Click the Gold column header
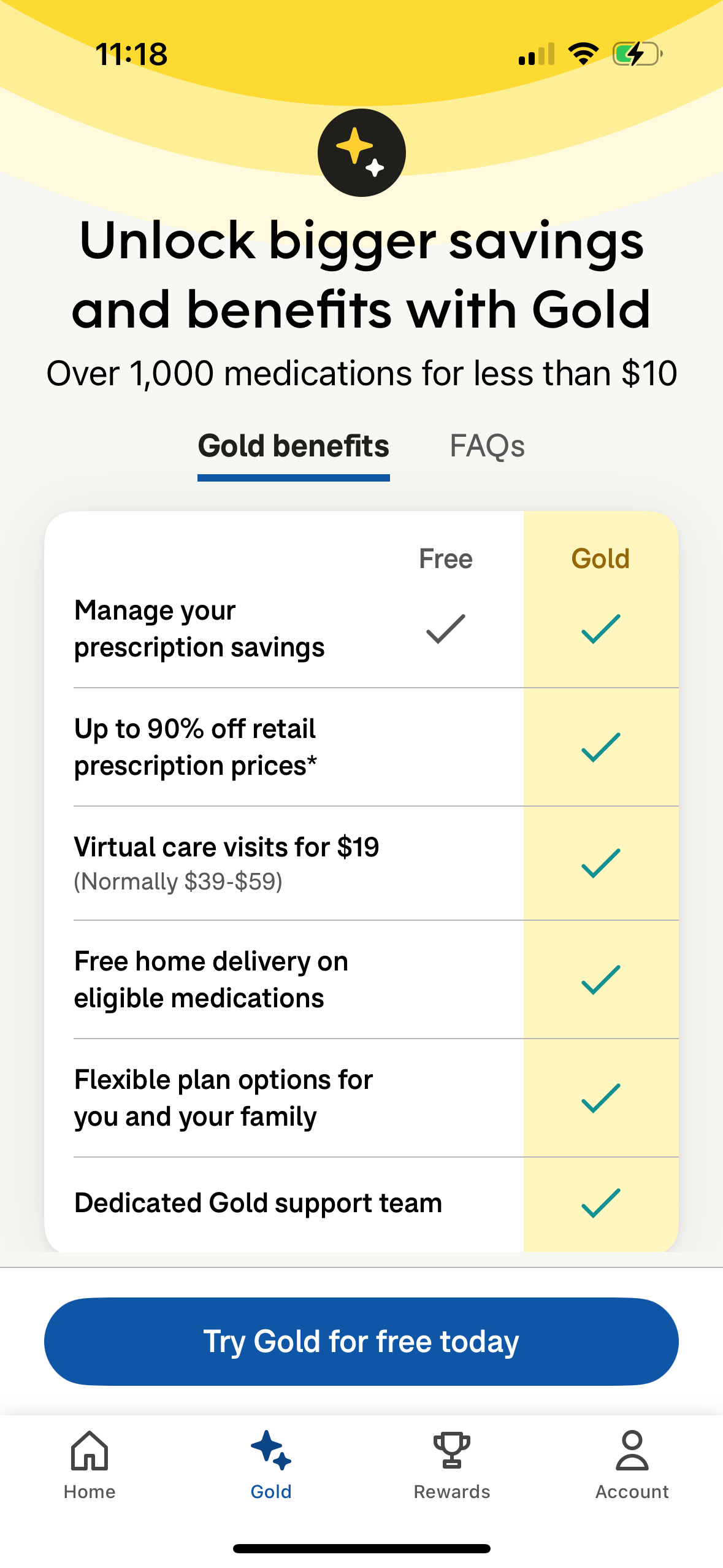 600,558
